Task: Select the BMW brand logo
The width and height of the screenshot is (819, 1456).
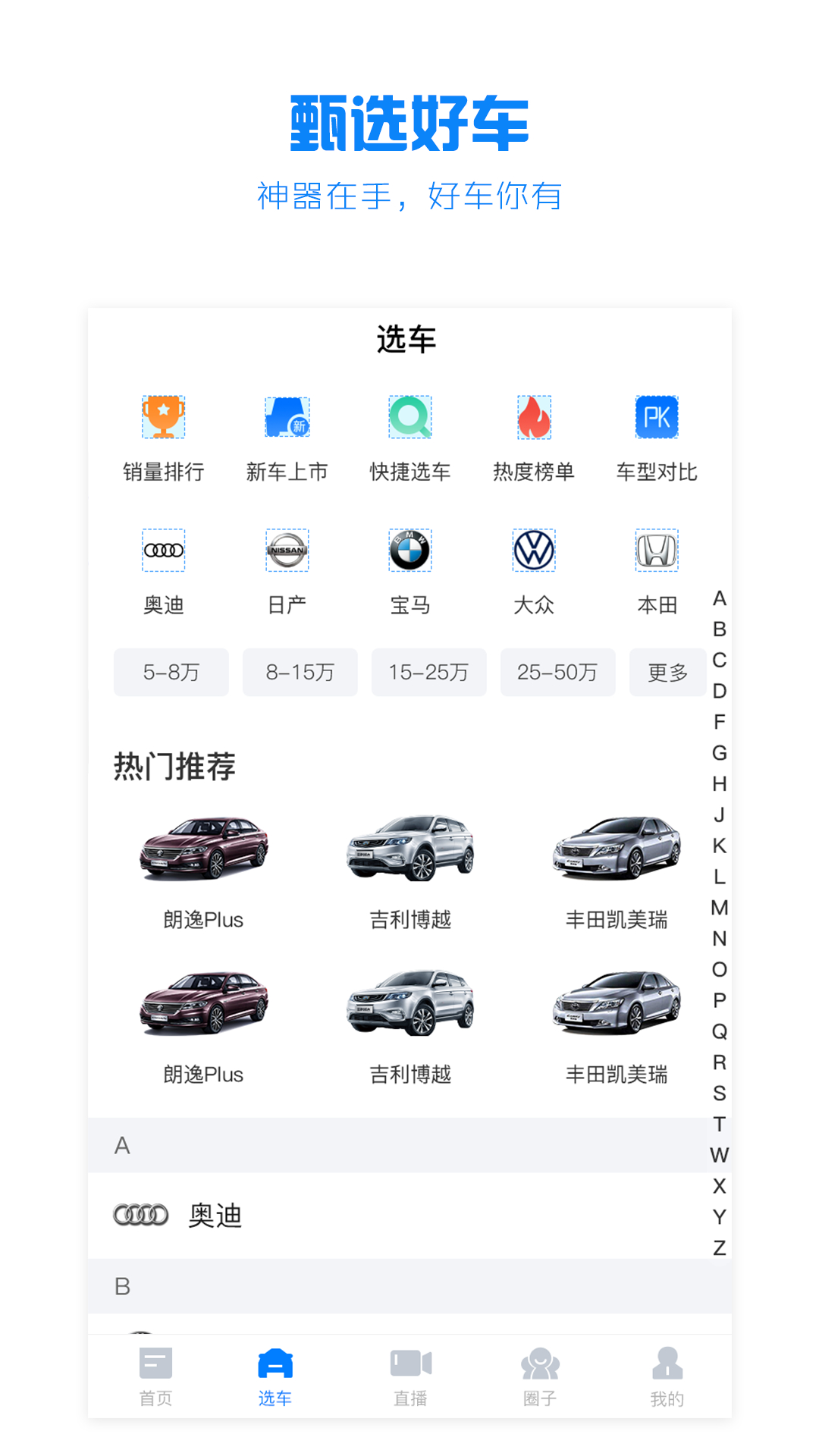Action: tap(409, 551)
